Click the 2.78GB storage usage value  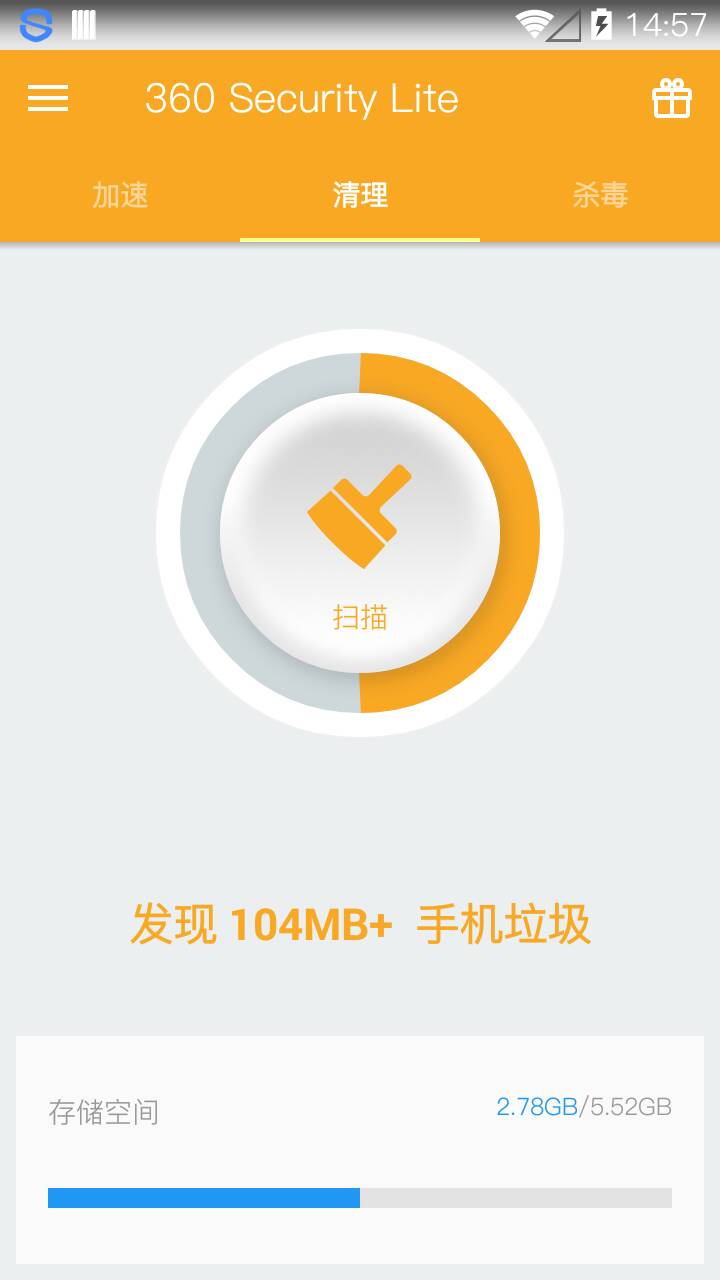coord(538,1105)
